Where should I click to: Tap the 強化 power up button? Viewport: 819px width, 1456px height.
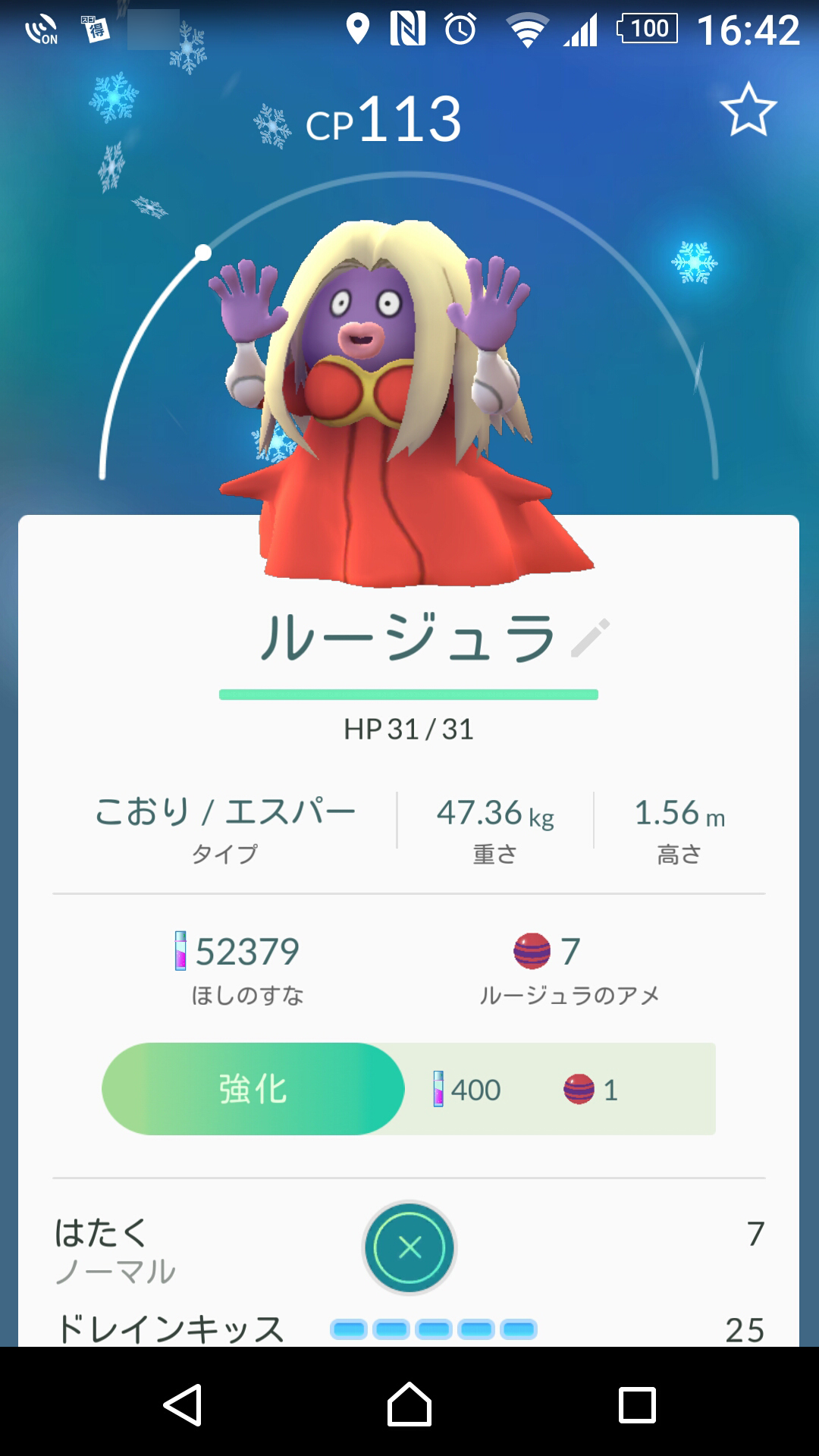click(253, 1089)
